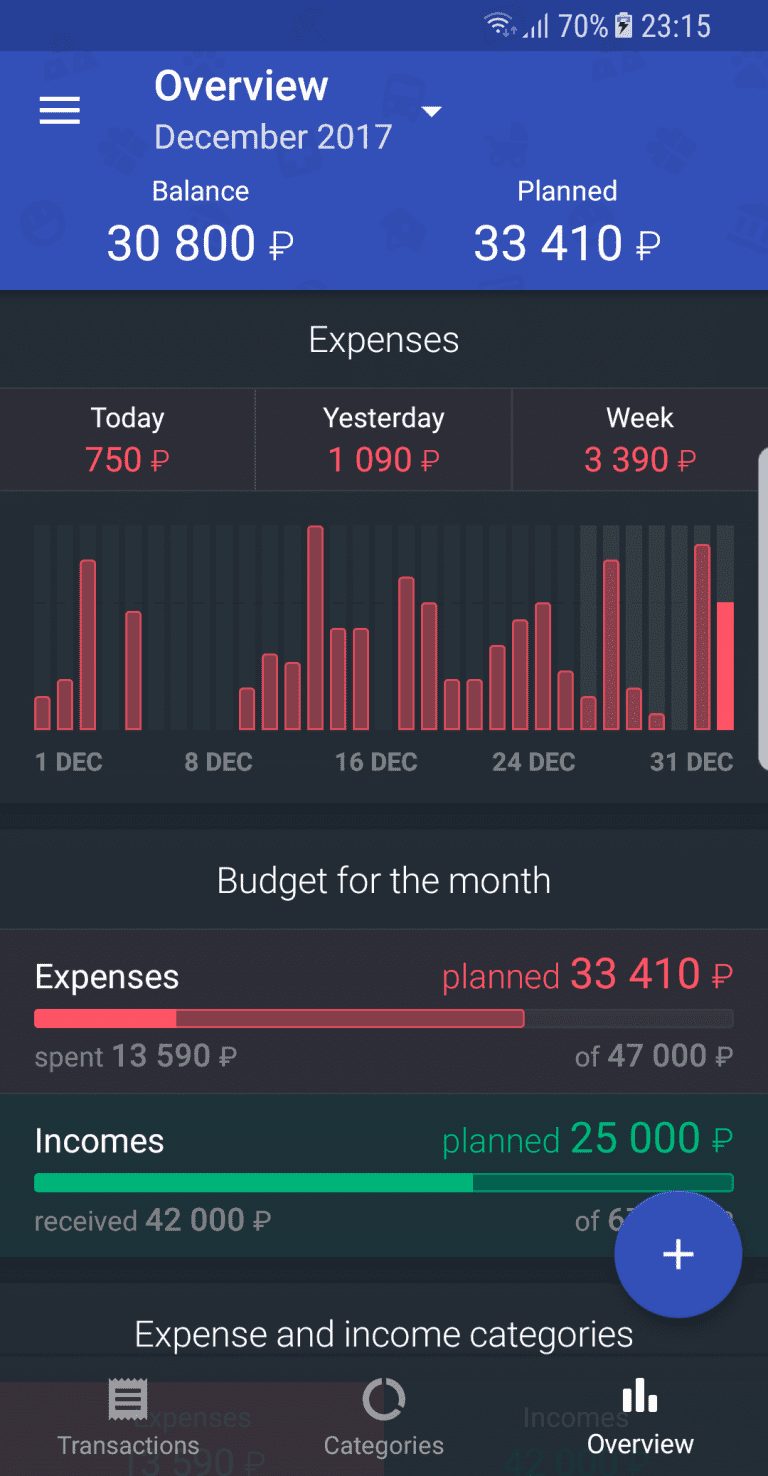Viewport: 768px width, 1476px height.
Task: Select the Today expenses view
Action: 127,440
